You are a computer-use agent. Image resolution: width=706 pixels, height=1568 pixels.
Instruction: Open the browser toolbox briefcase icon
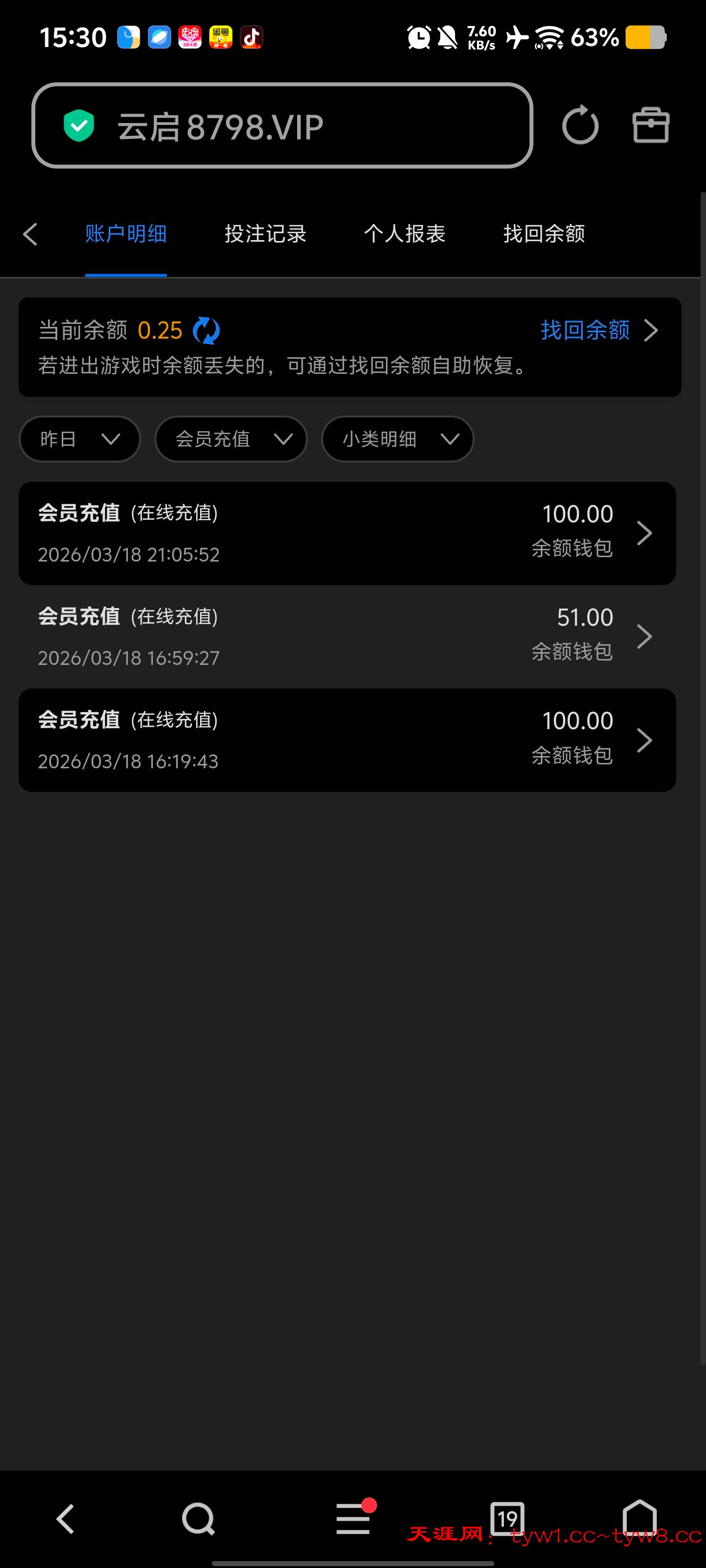click(651, 125)
